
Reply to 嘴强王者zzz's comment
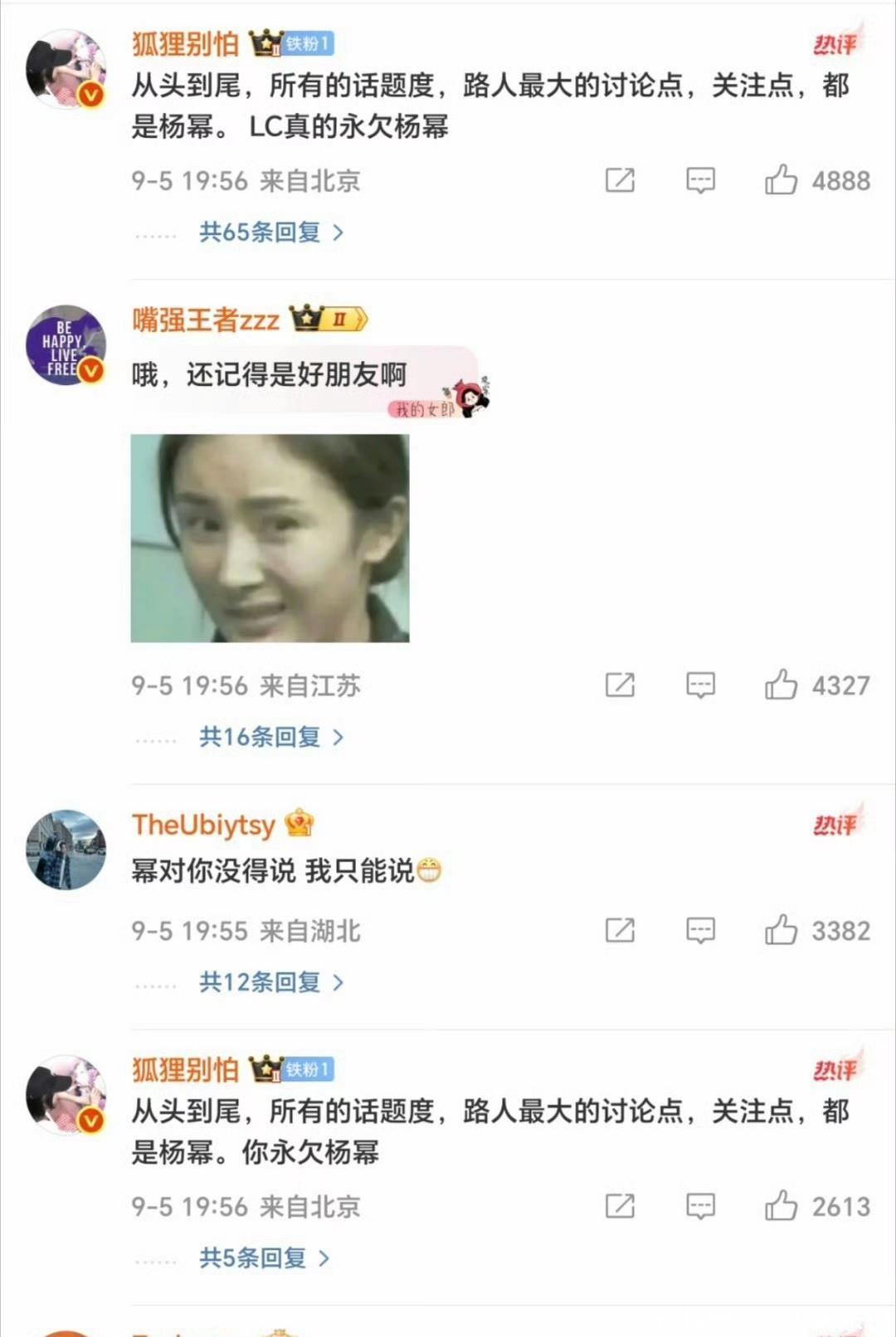700,686
